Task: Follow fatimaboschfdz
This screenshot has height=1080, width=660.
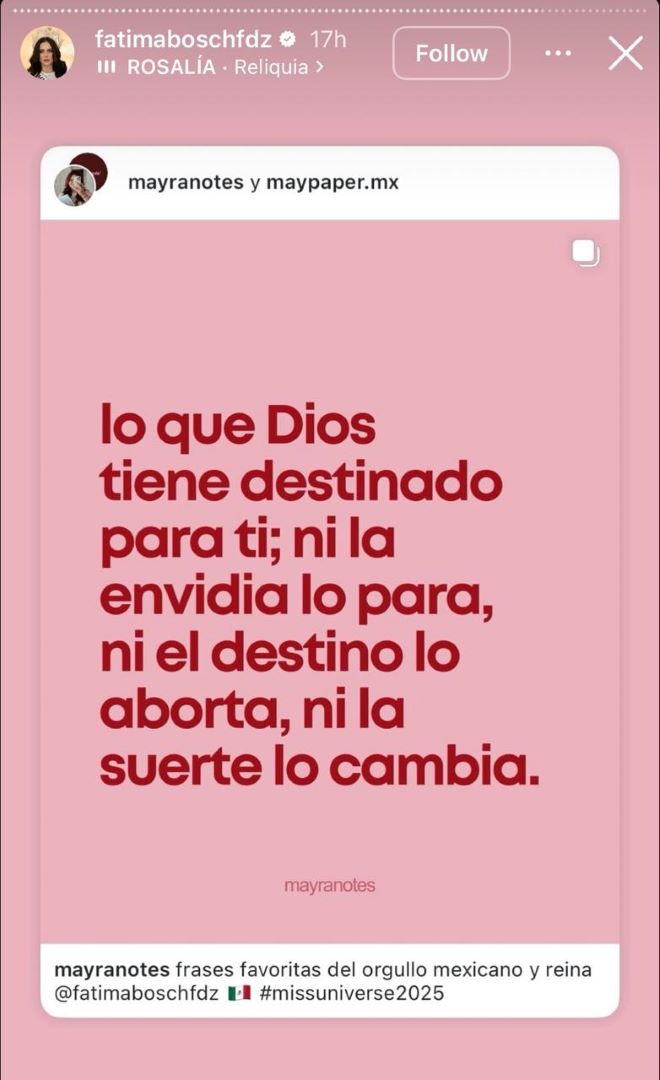Action: [451, 53]
